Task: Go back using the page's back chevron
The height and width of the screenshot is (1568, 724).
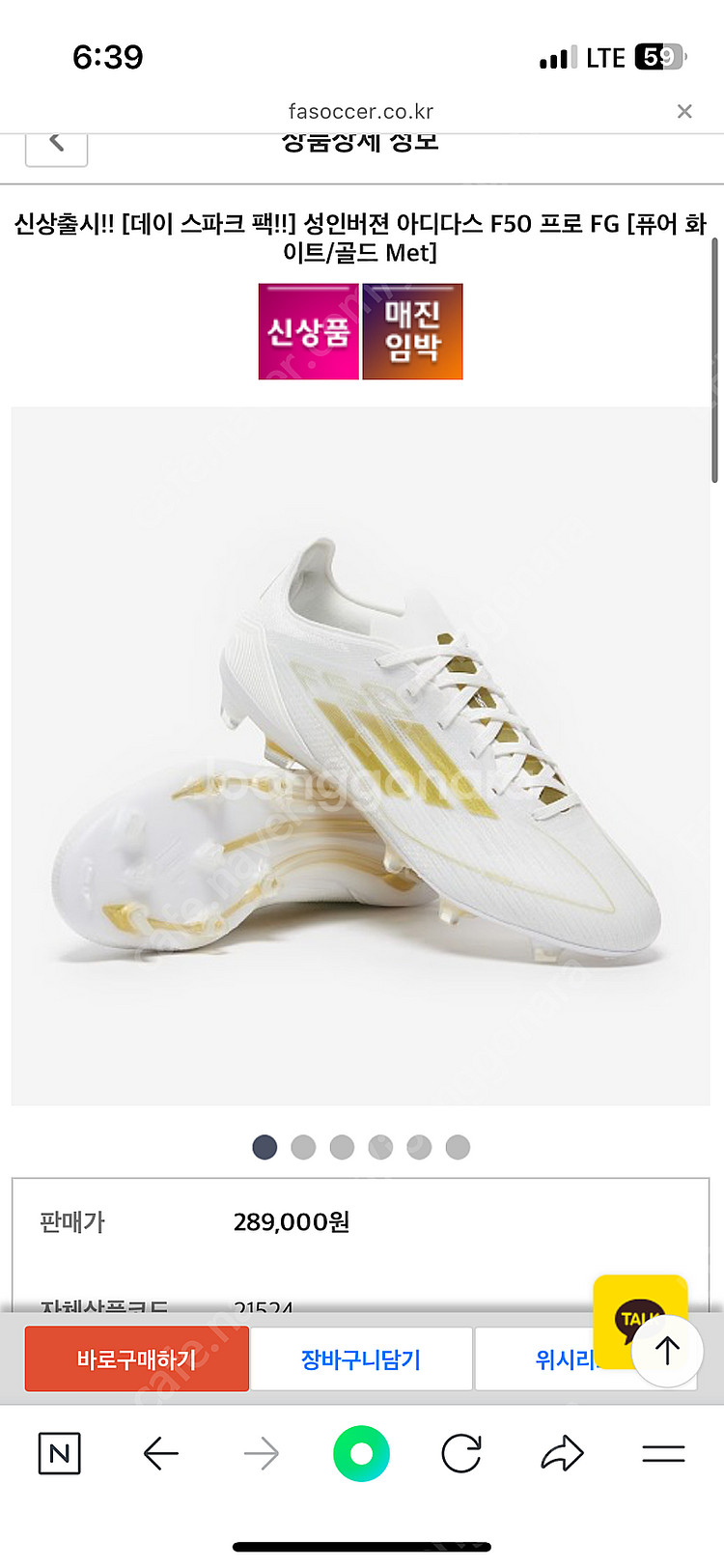Action: tap(56, 145)
